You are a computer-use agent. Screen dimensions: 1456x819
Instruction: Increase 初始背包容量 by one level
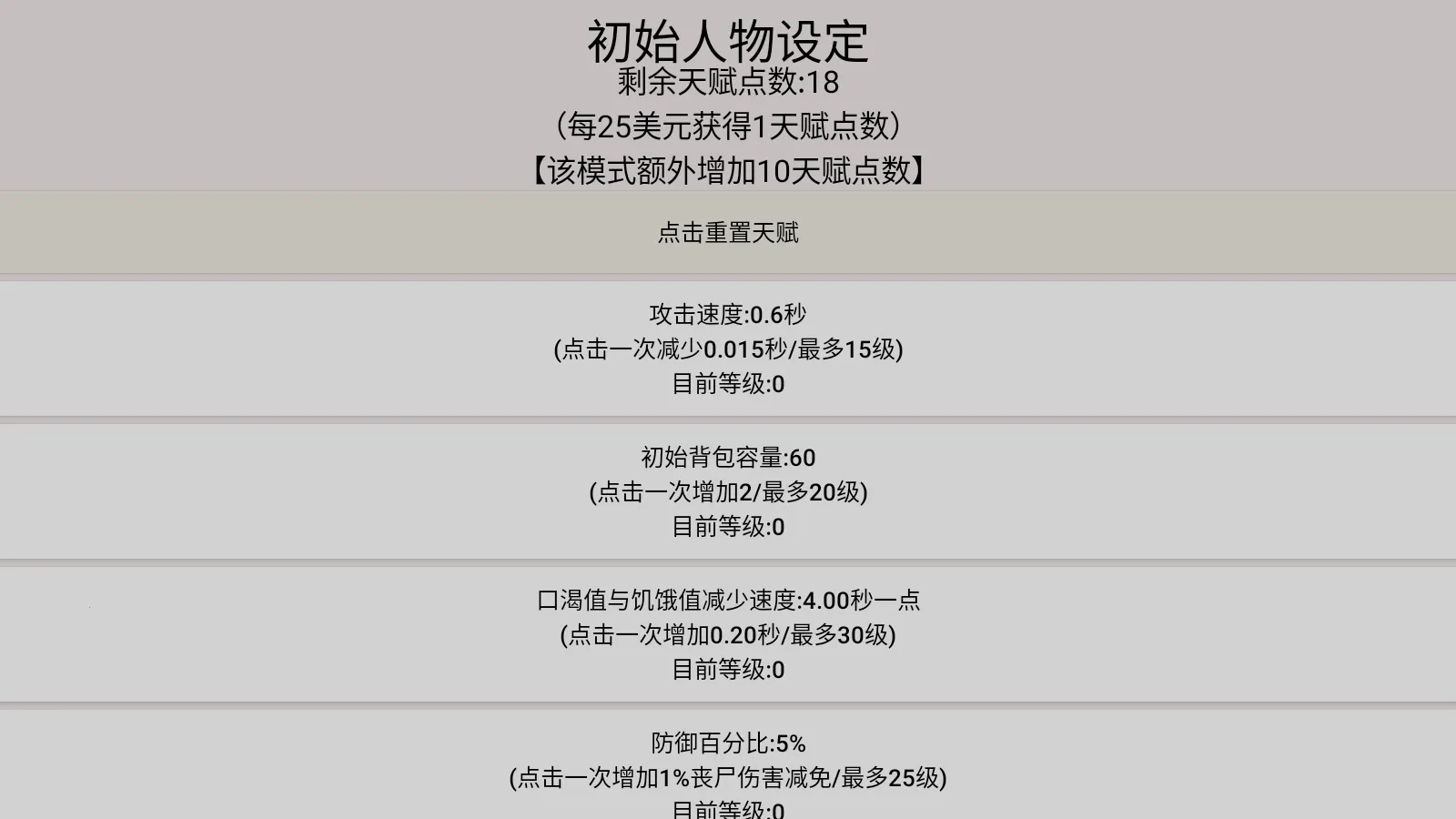coord(728,491)
